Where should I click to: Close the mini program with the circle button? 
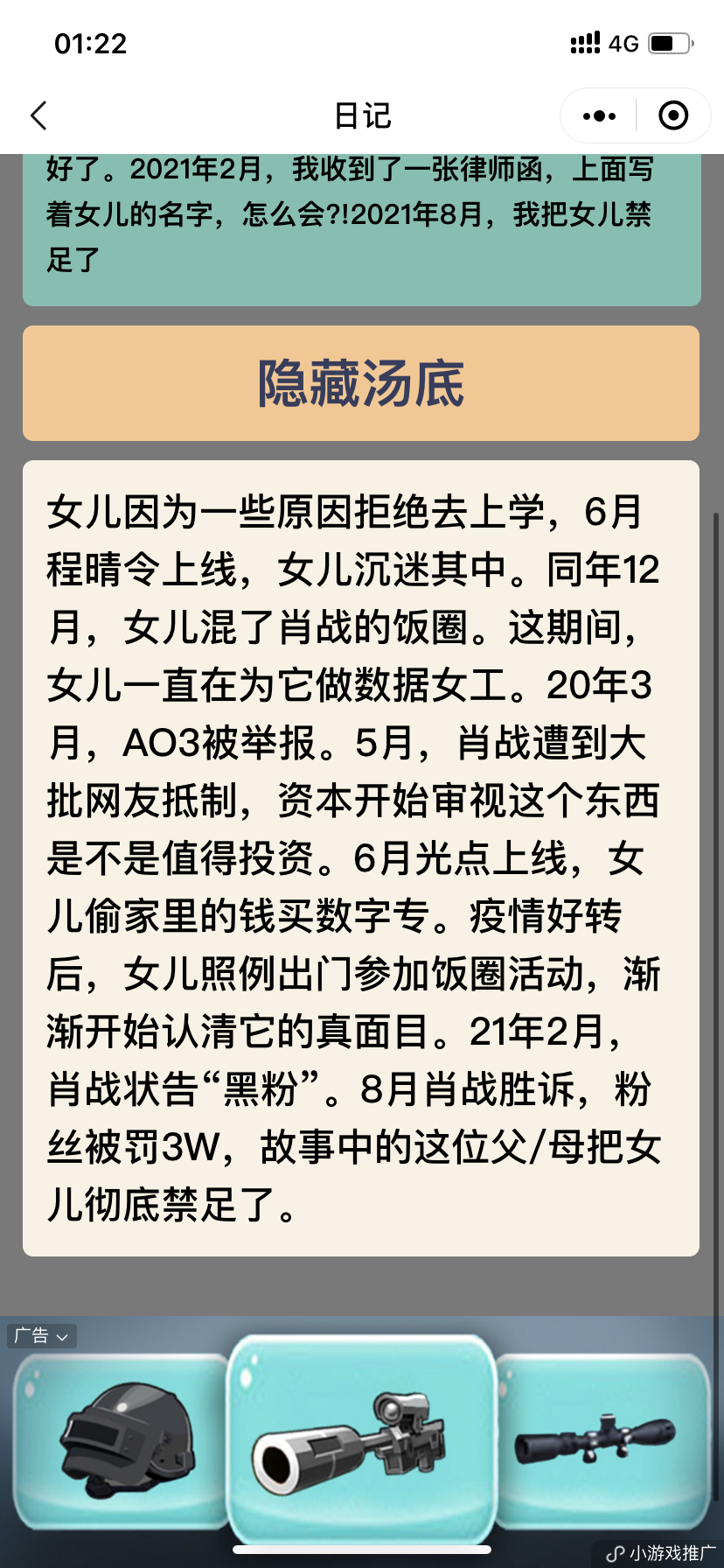coord(673,115)
